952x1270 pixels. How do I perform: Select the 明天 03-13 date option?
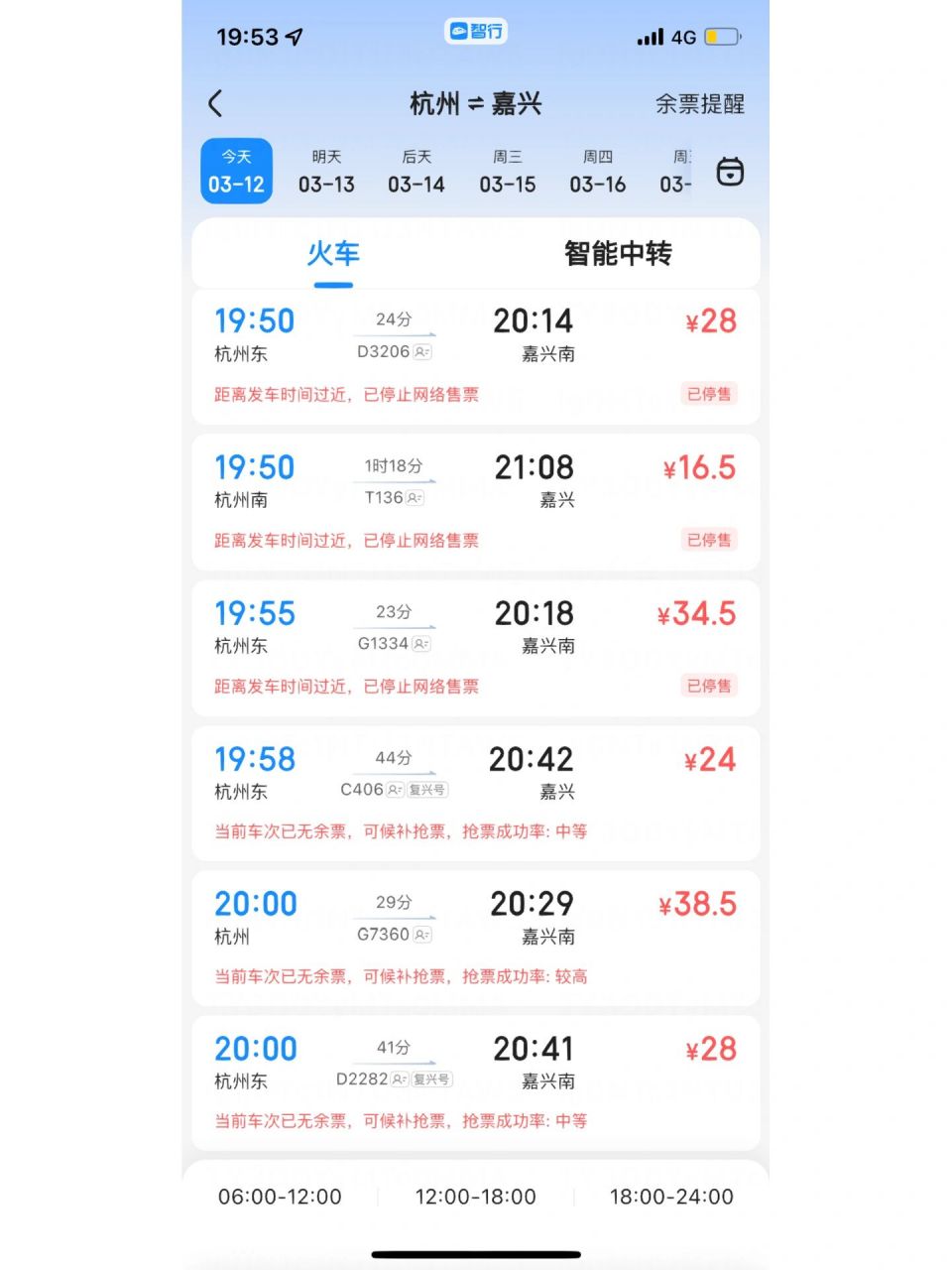click(325, 171)
